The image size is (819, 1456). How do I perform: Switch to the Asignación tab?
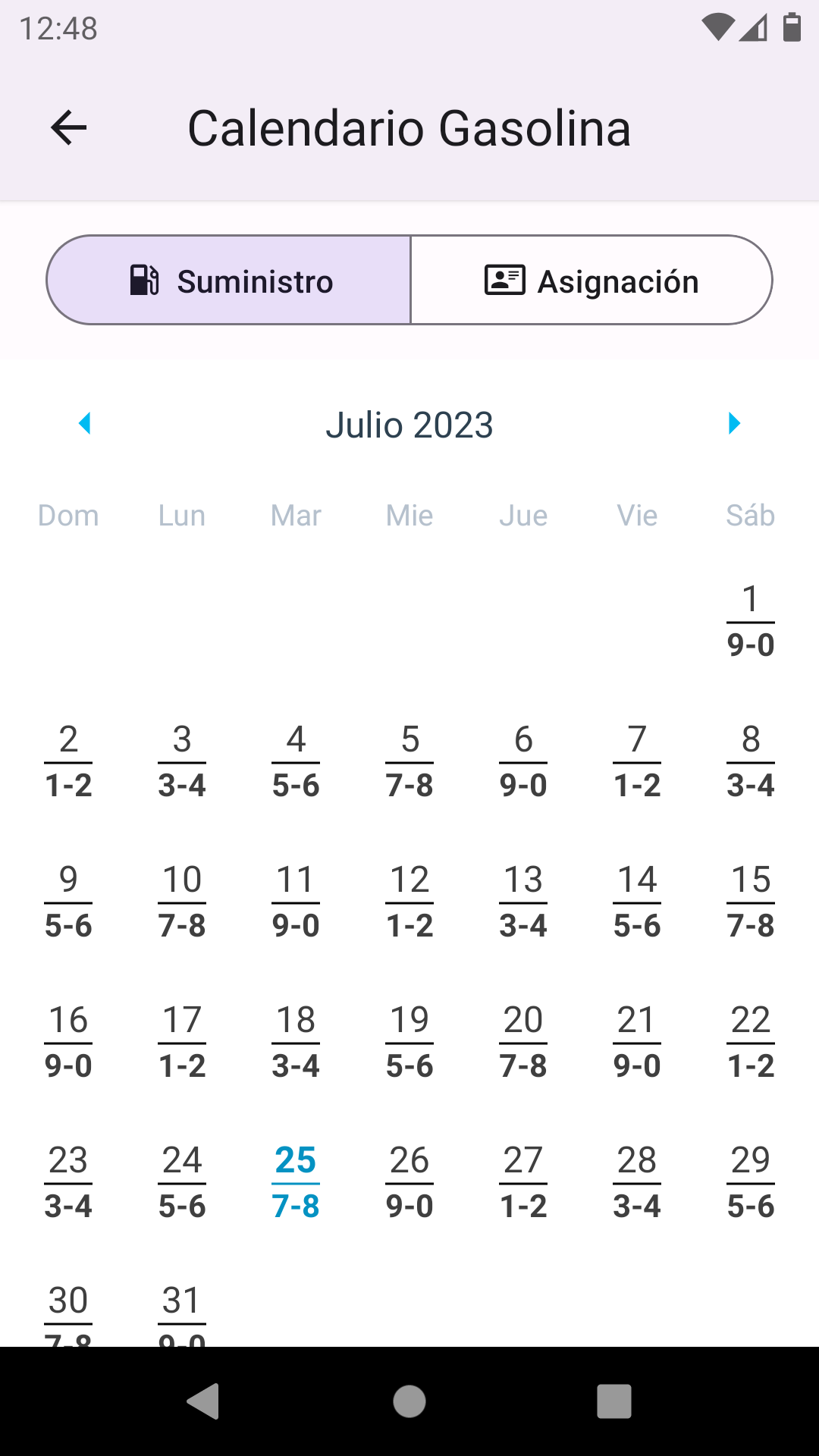pyautogui.click(x=591, y=281)
